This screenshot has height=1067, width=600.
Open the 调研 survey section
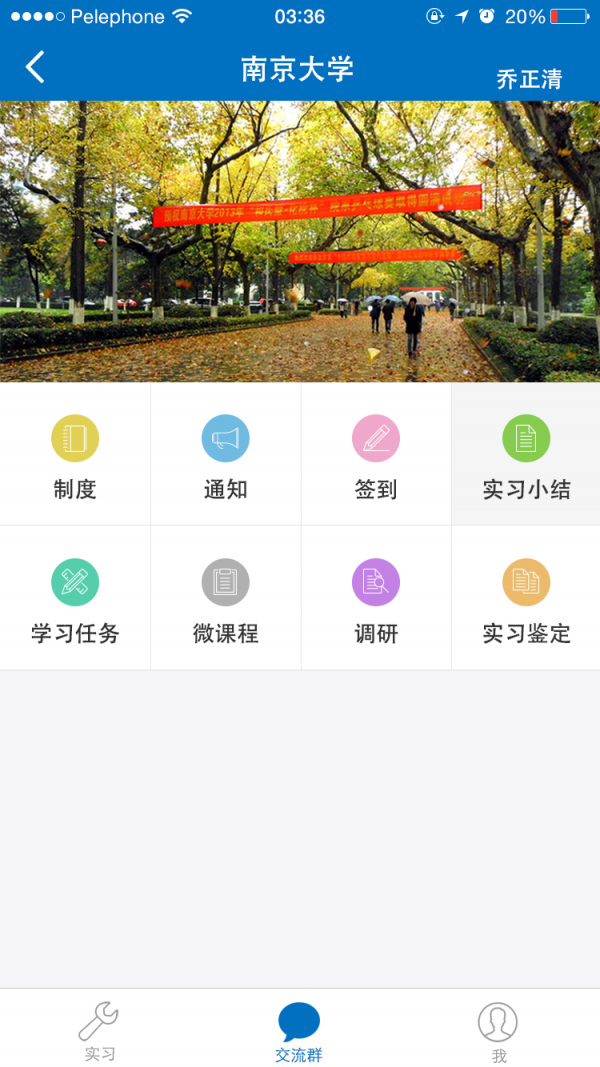coord(376,600)
